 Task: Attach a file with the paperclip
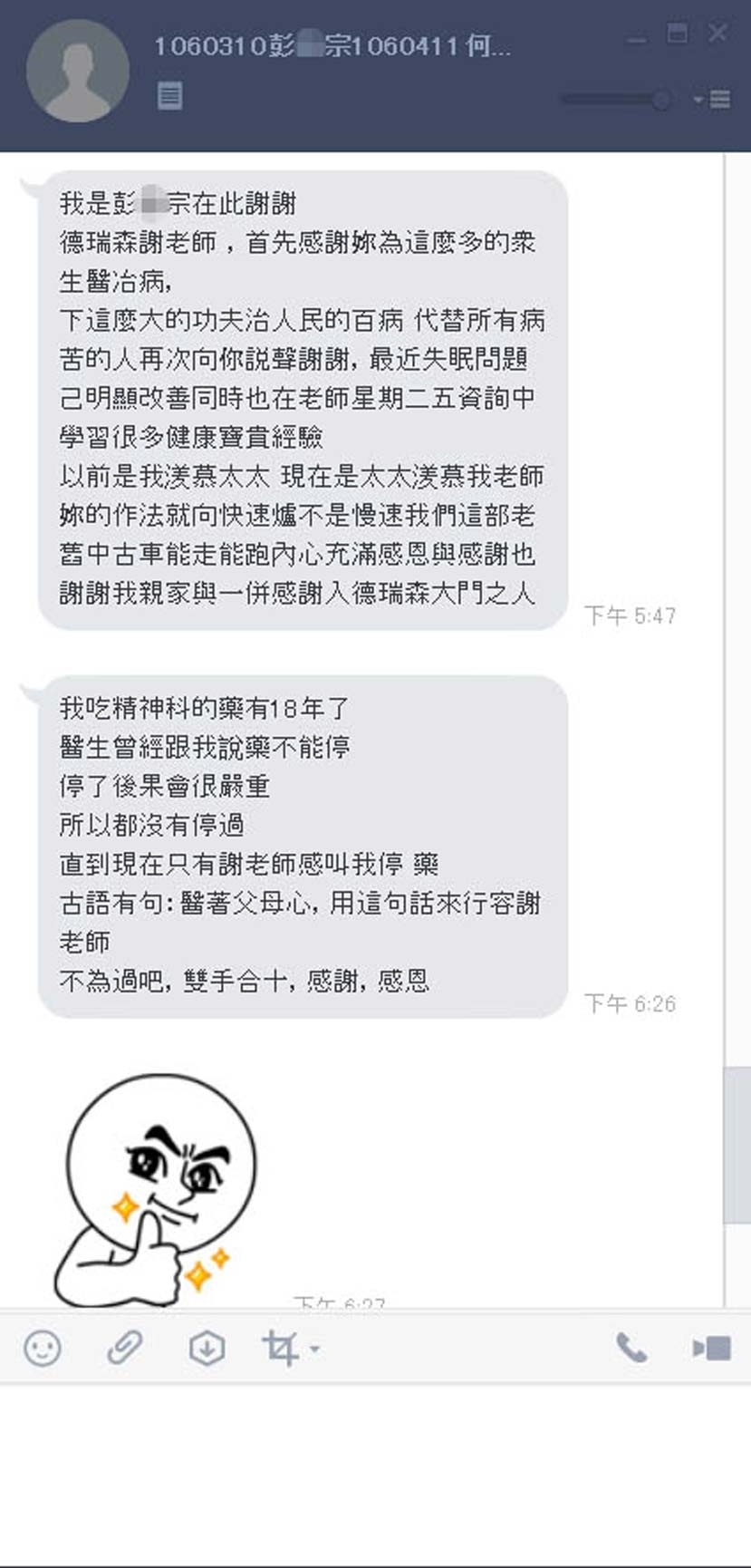[125, 1348]
